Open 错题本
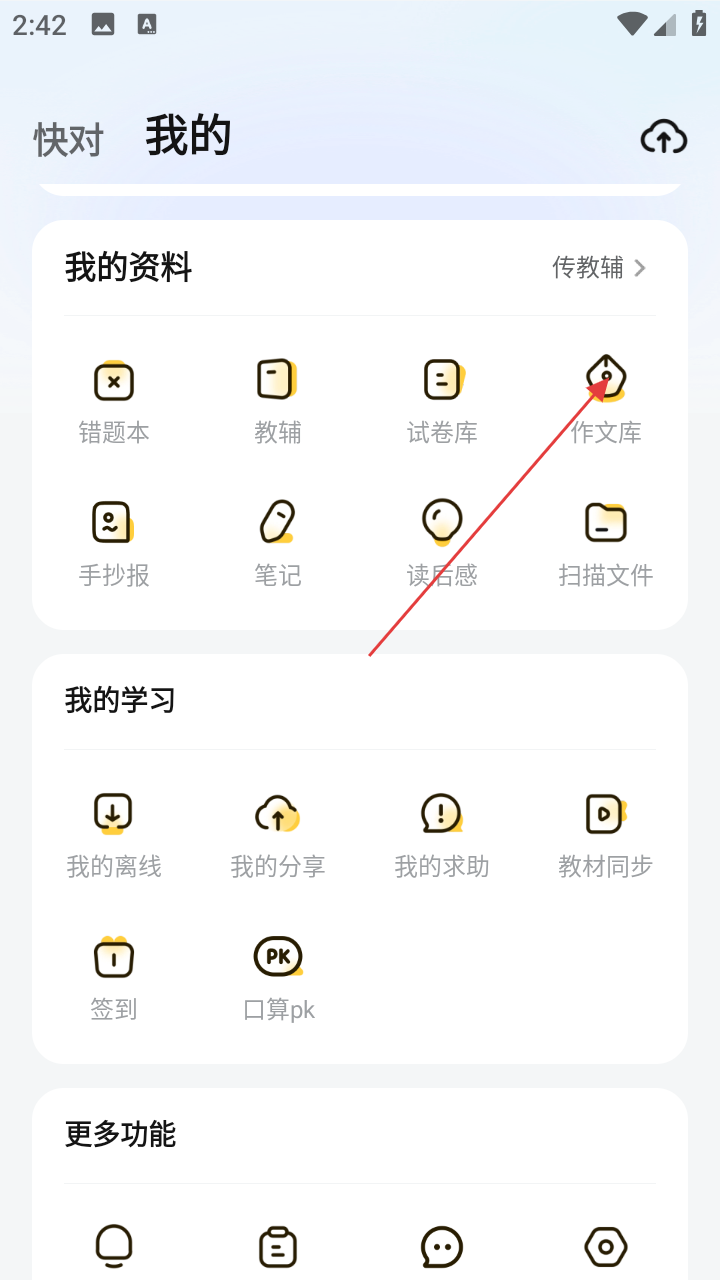The height and width of the screenshot is (1280, 720). pyautogui.click(x=114, y=400)
